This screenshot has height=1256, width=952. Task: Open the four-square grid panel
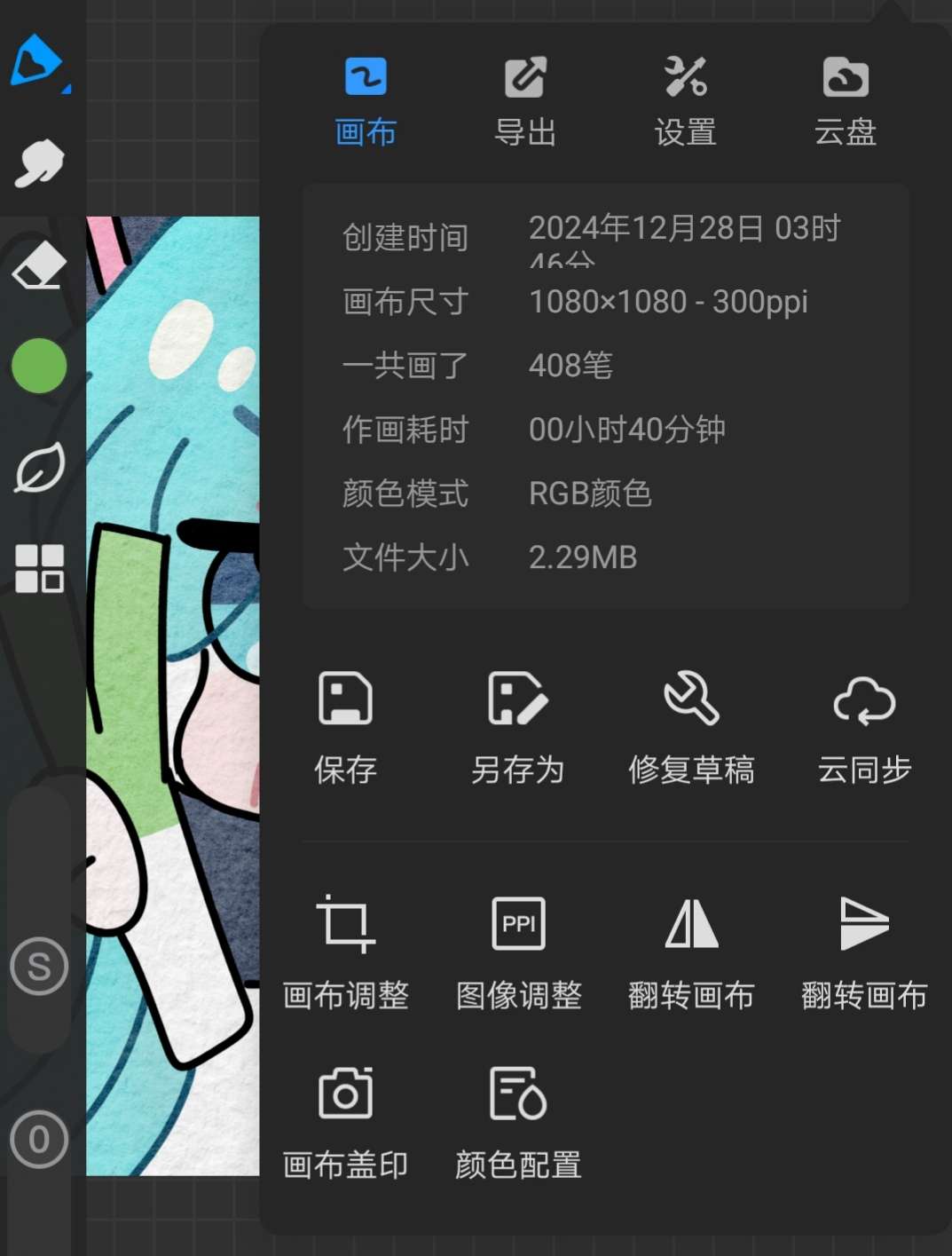pyautogui.click(x=39, y=568)
